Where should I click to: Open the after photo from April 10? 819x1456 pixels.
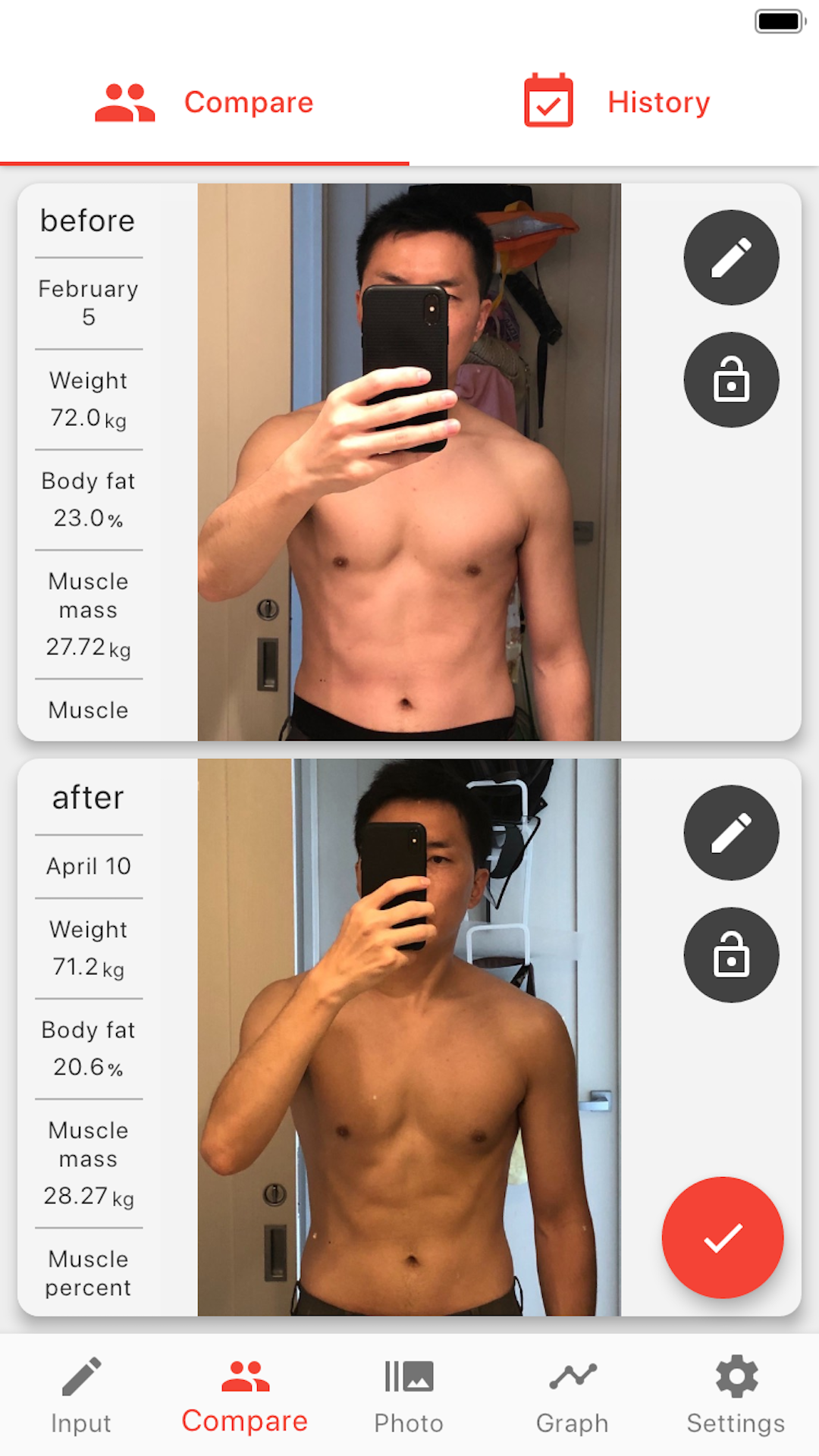[409, 1037]
